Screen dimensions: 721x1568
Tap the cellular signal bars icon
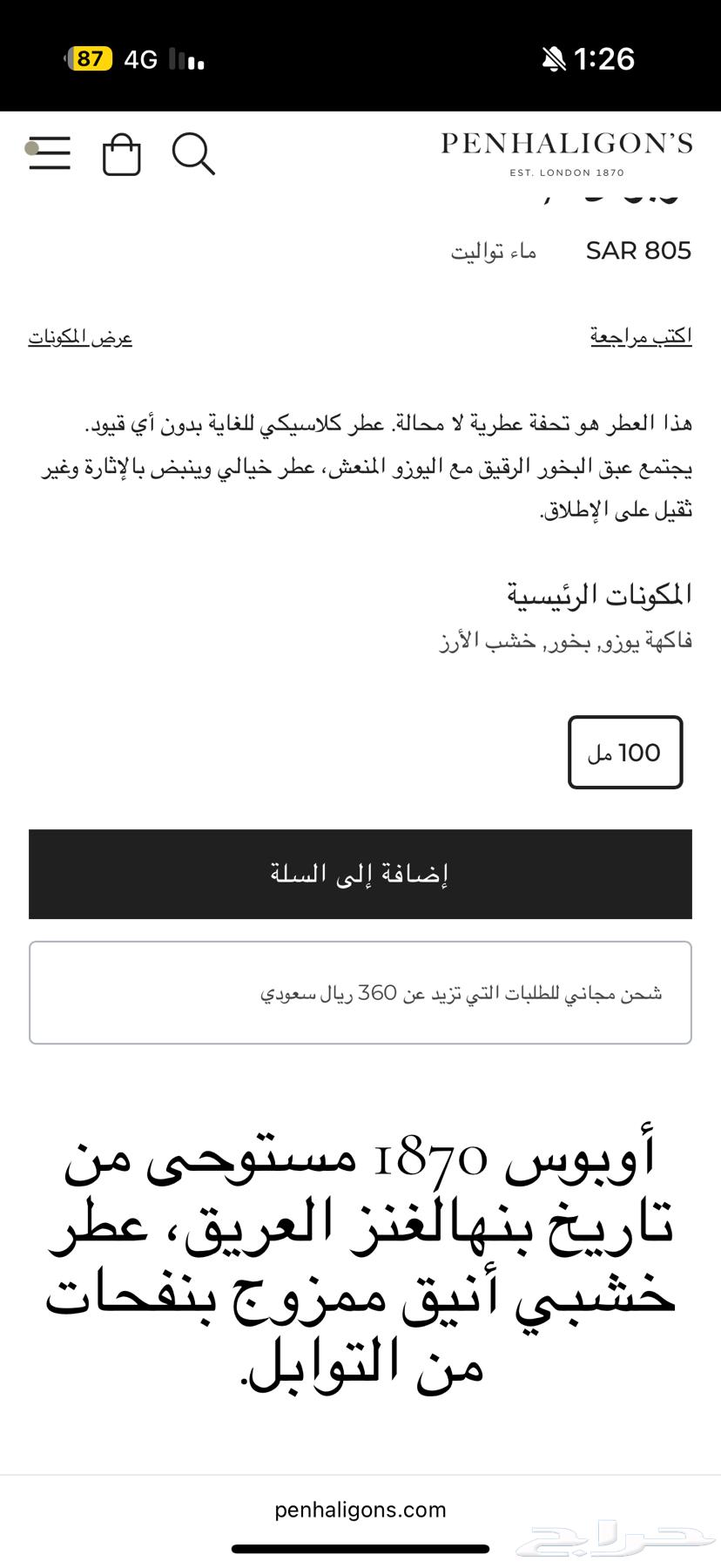(x=185, y=58)
